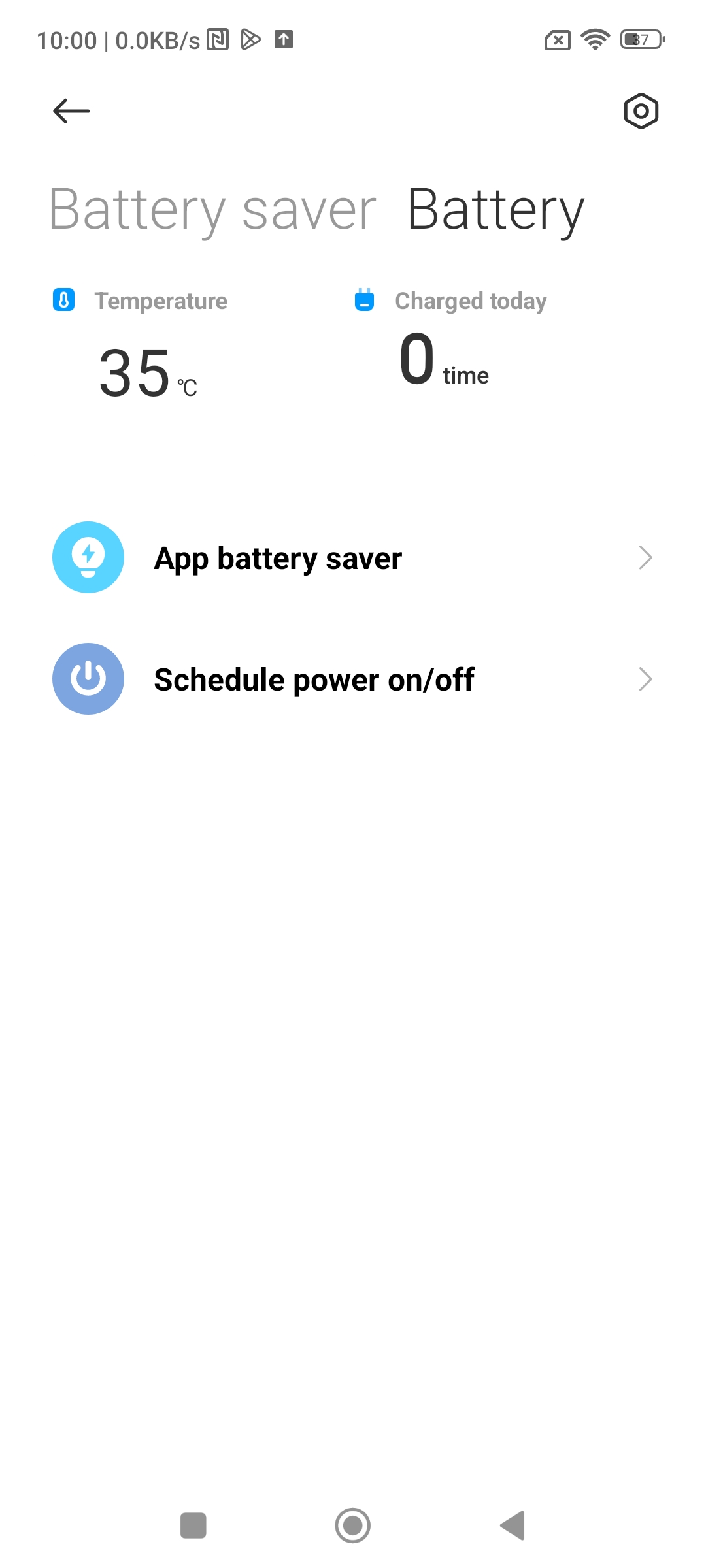
Task: Open App battery saver
Action: point(353,558)
